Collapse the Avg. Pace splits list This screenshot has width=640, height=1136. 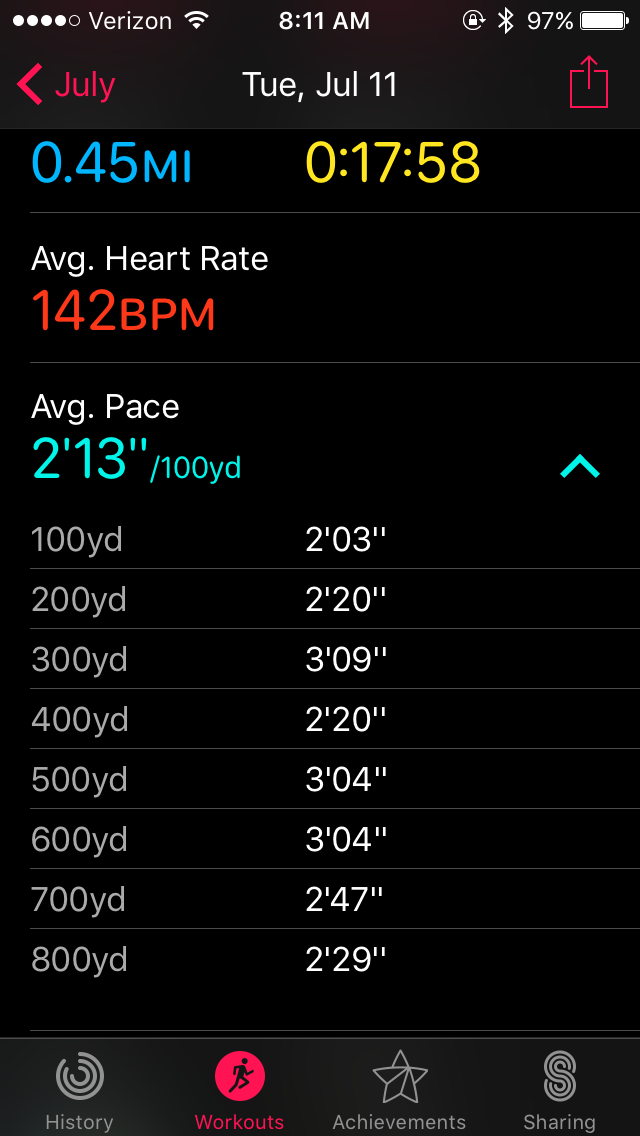tap(580, 467)
